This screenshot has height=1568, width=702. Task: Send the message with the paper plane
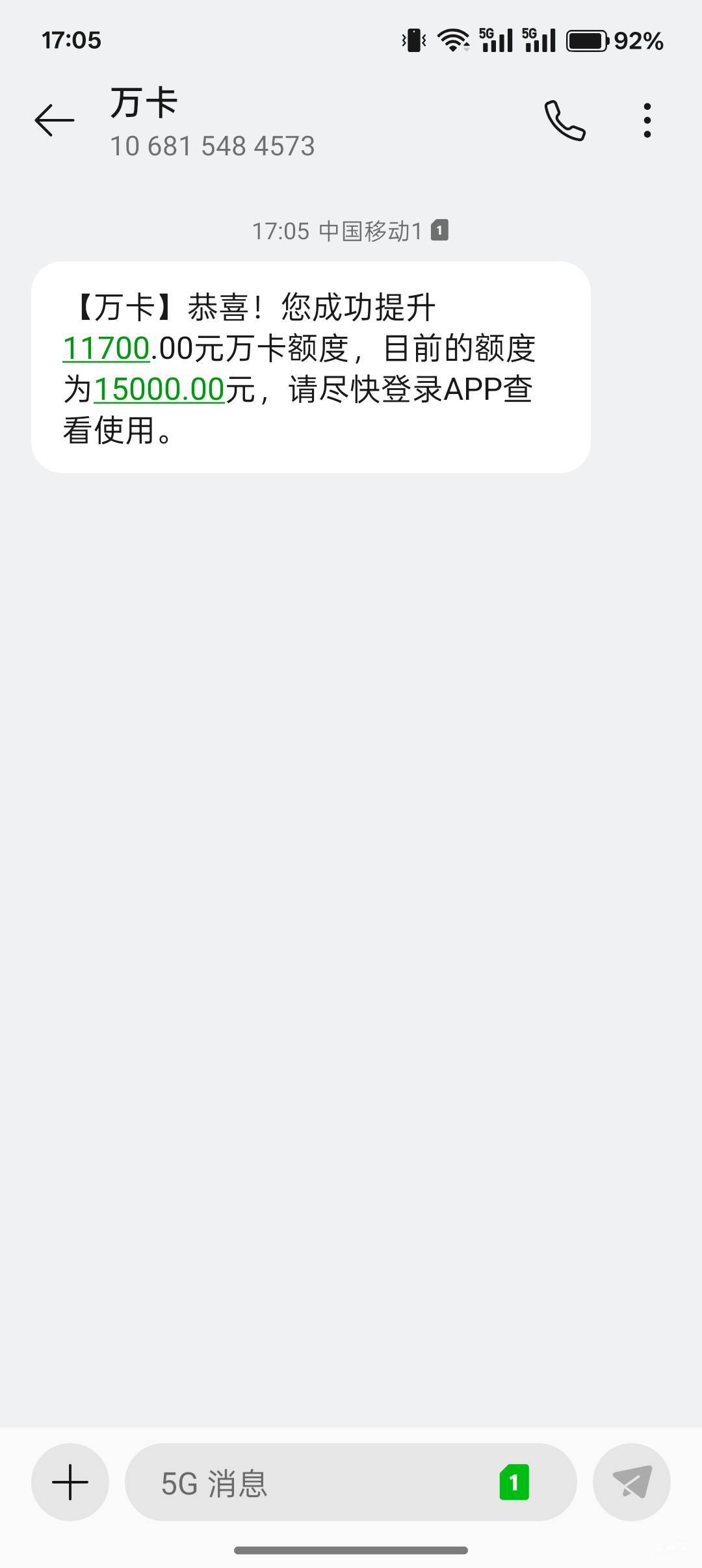click(x=632, y=1482)
